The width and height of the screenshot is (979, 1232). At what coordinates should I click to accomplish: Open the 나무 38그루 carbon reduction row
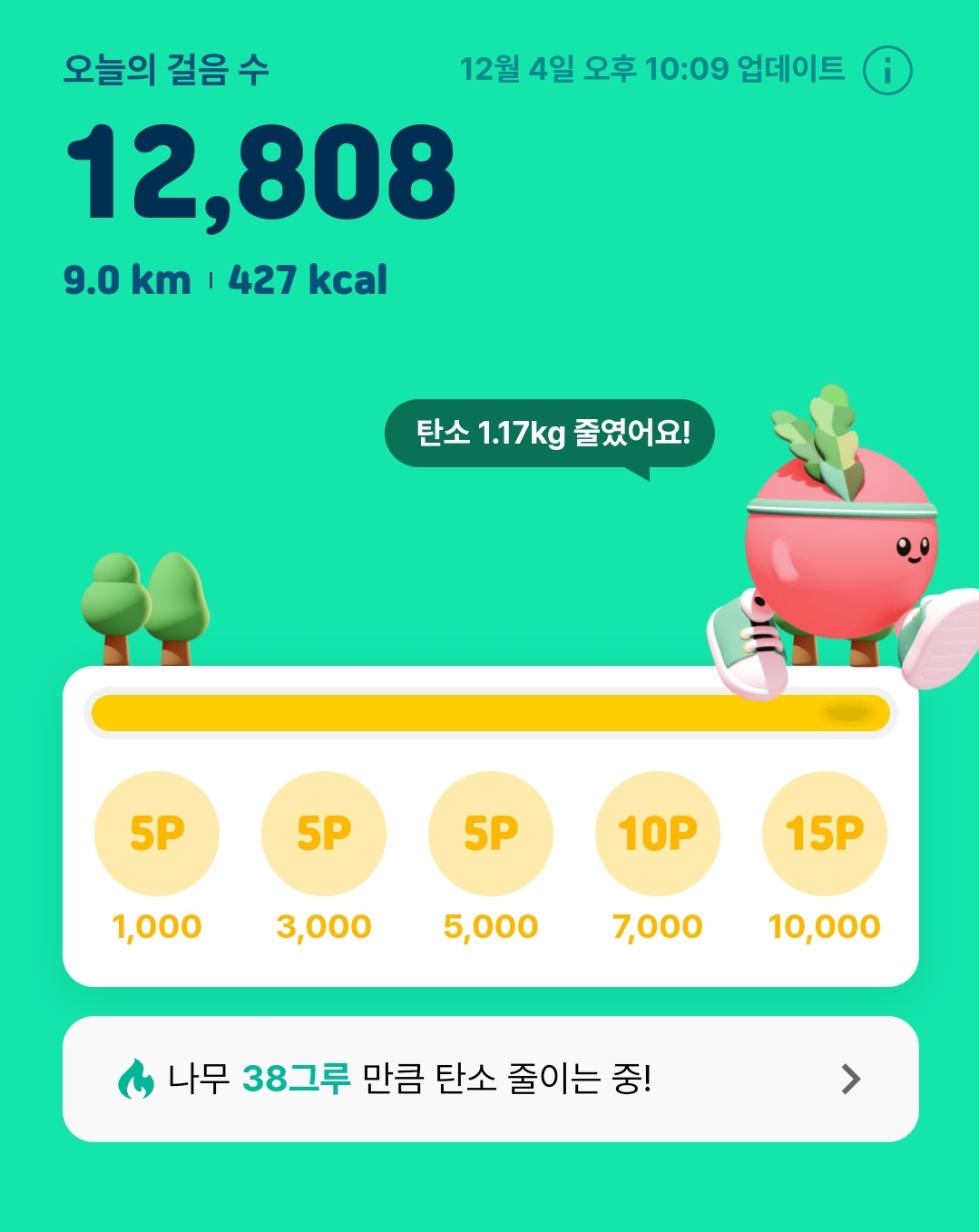pos(490,1079)
